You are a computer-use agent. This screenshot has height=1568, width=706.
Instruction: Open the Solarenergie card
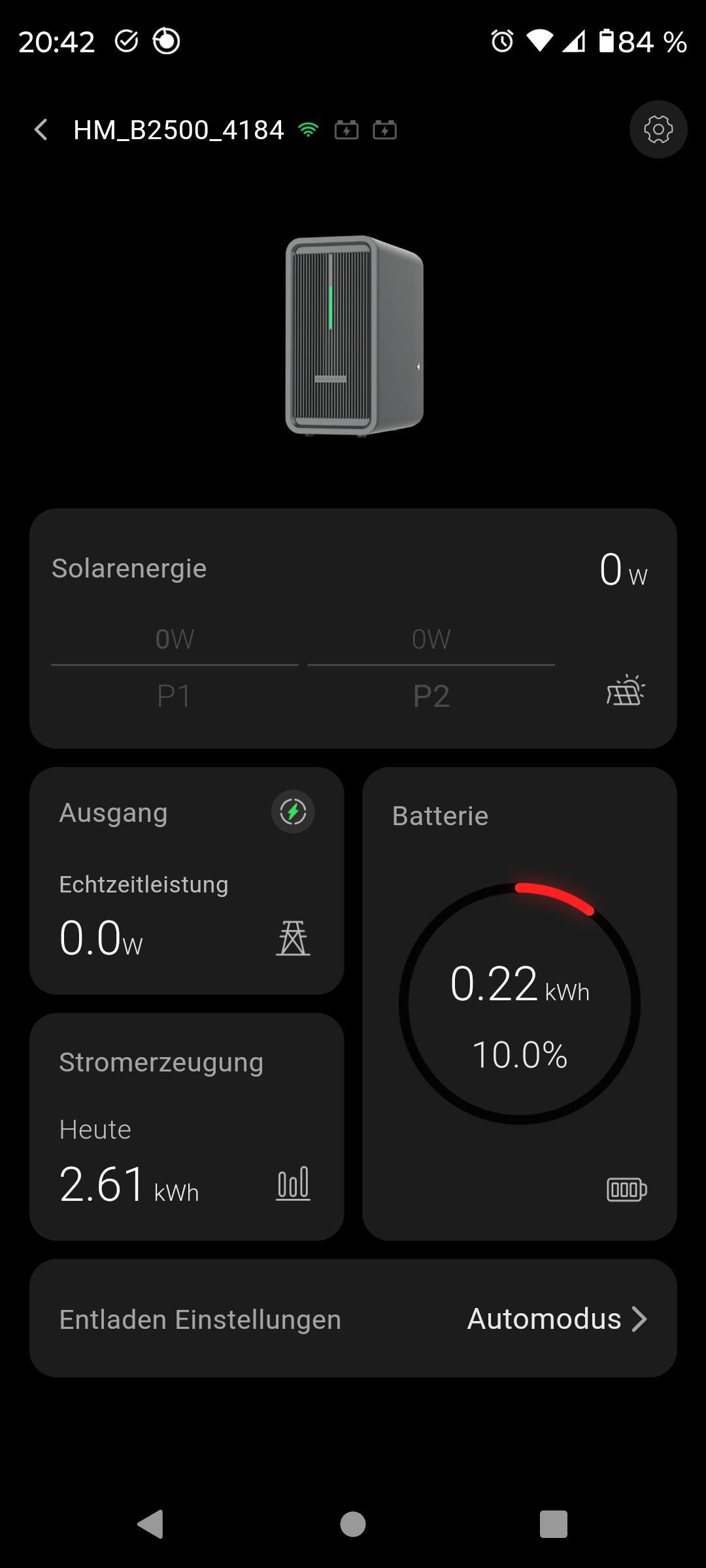[x=353, y=628]
